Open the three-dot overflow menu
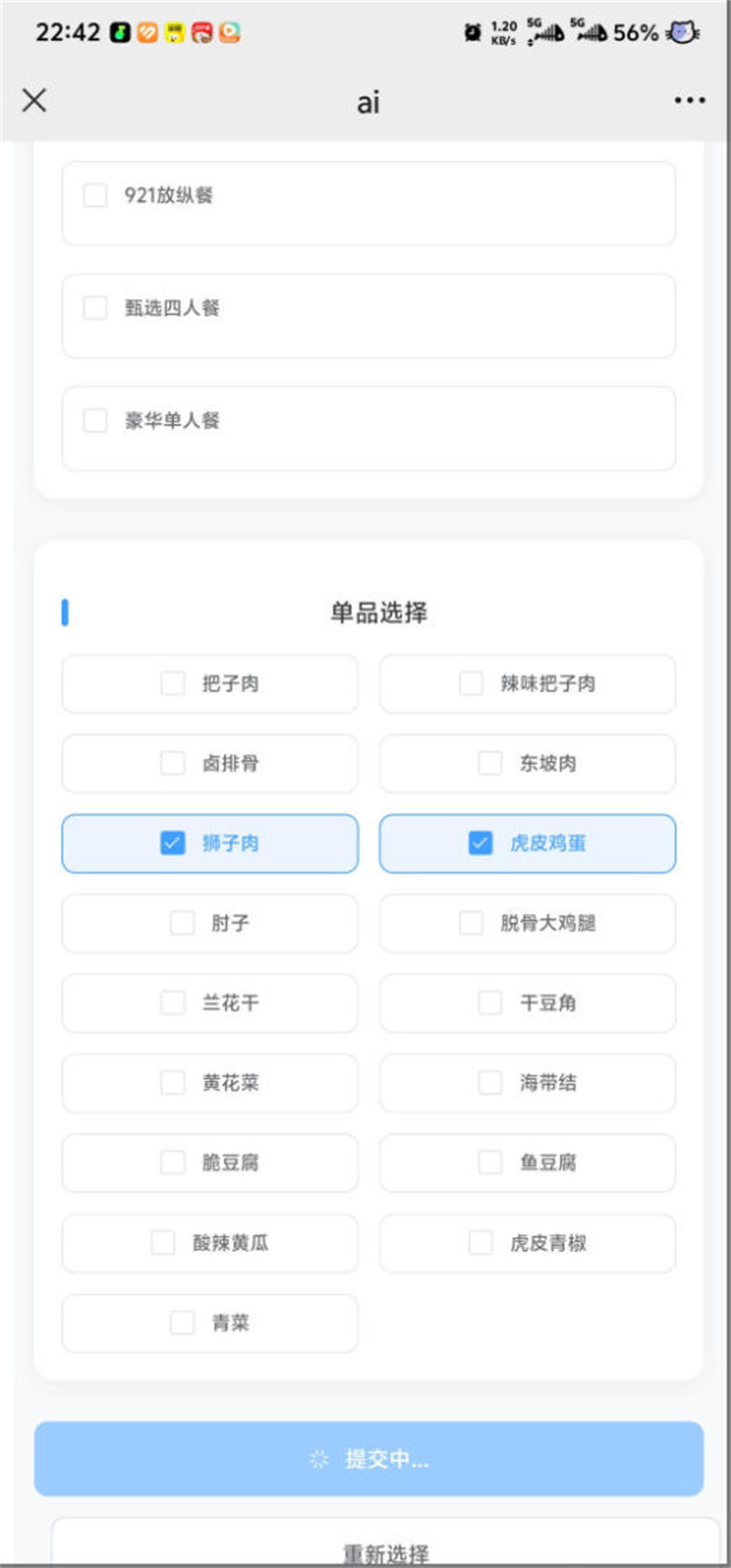731x1568 pixels. pyautogui.click(x=689, y=101)
